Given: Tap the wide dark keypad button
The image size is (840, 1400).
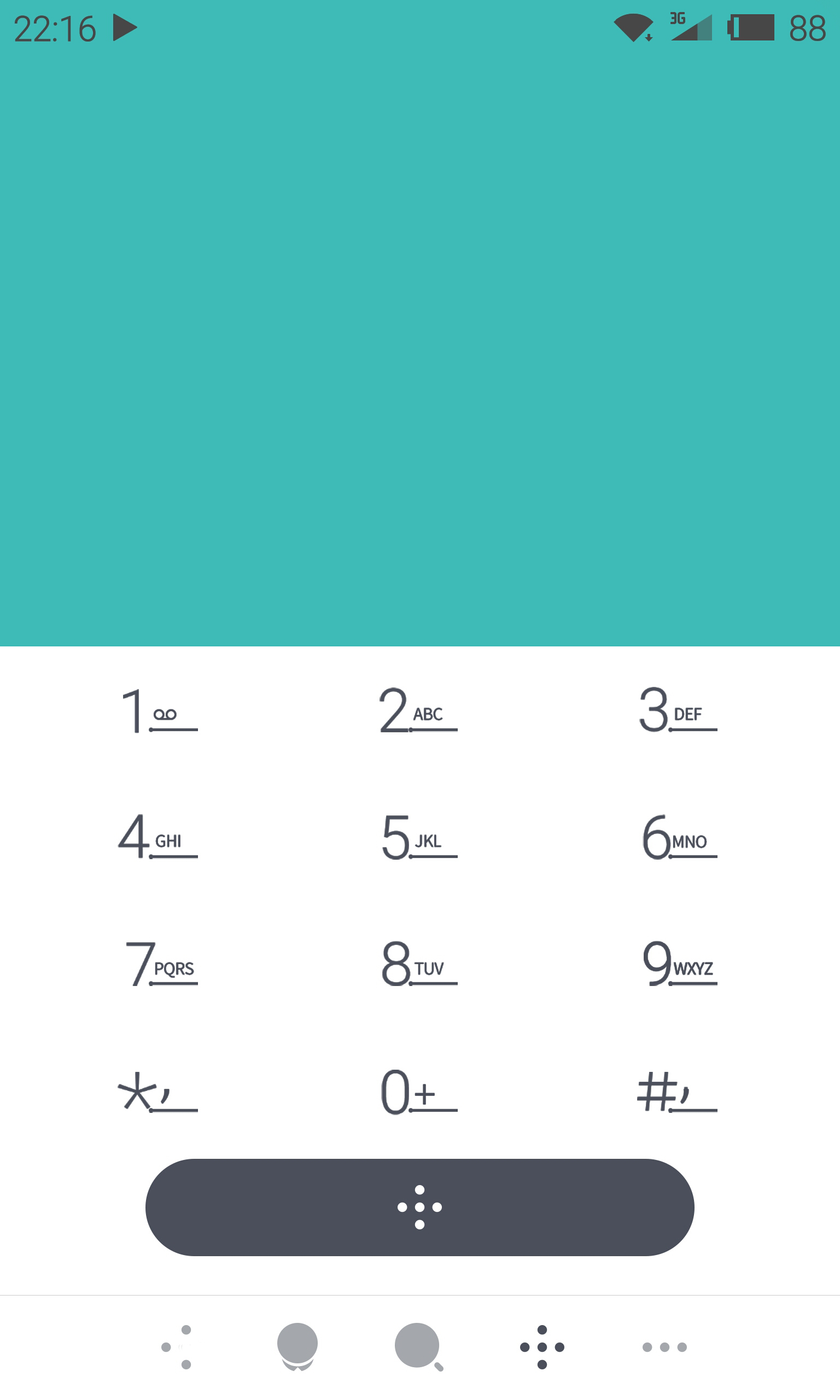Looking at the screenshot, I should coord(419,1207).
